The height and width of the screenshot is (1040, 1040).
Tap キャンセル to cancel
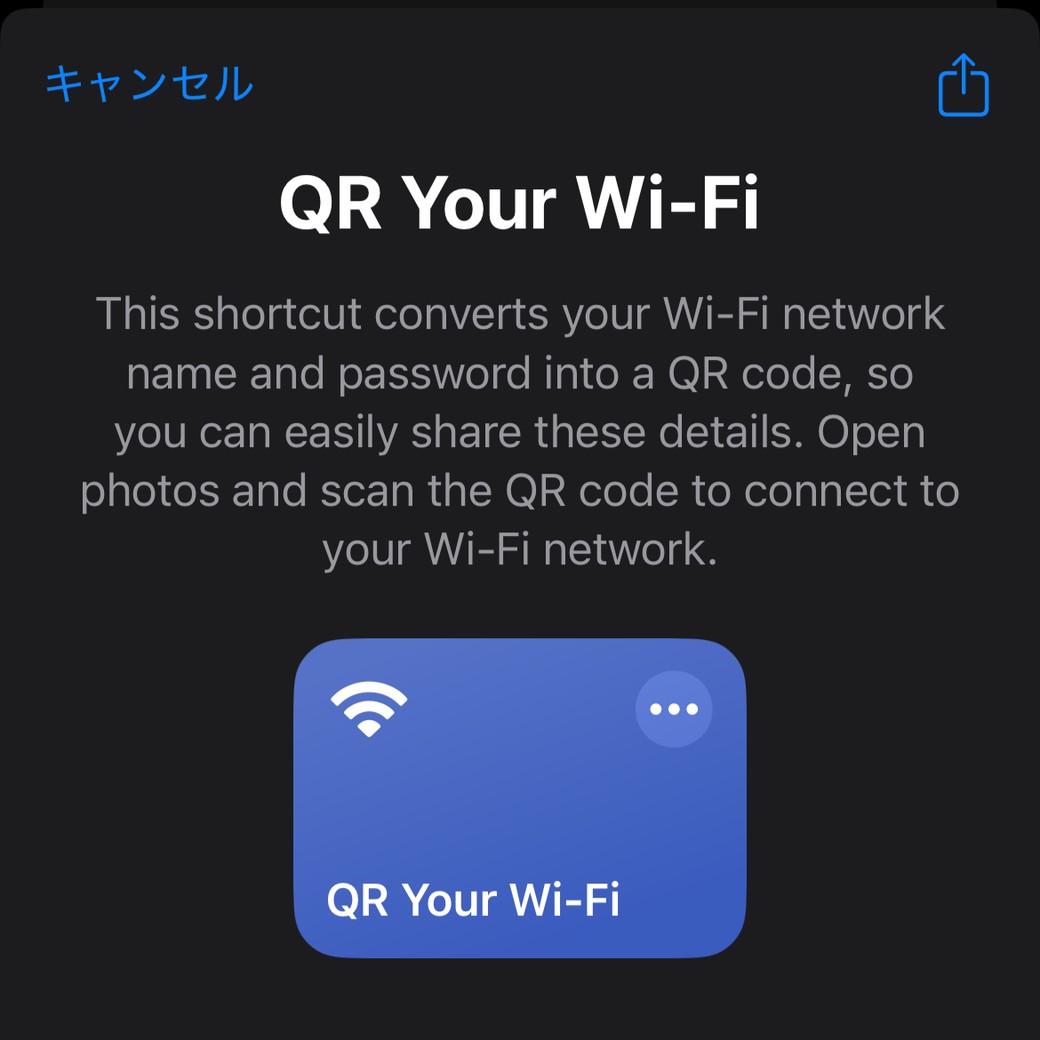pyautogui.click(x=149, y=84)
